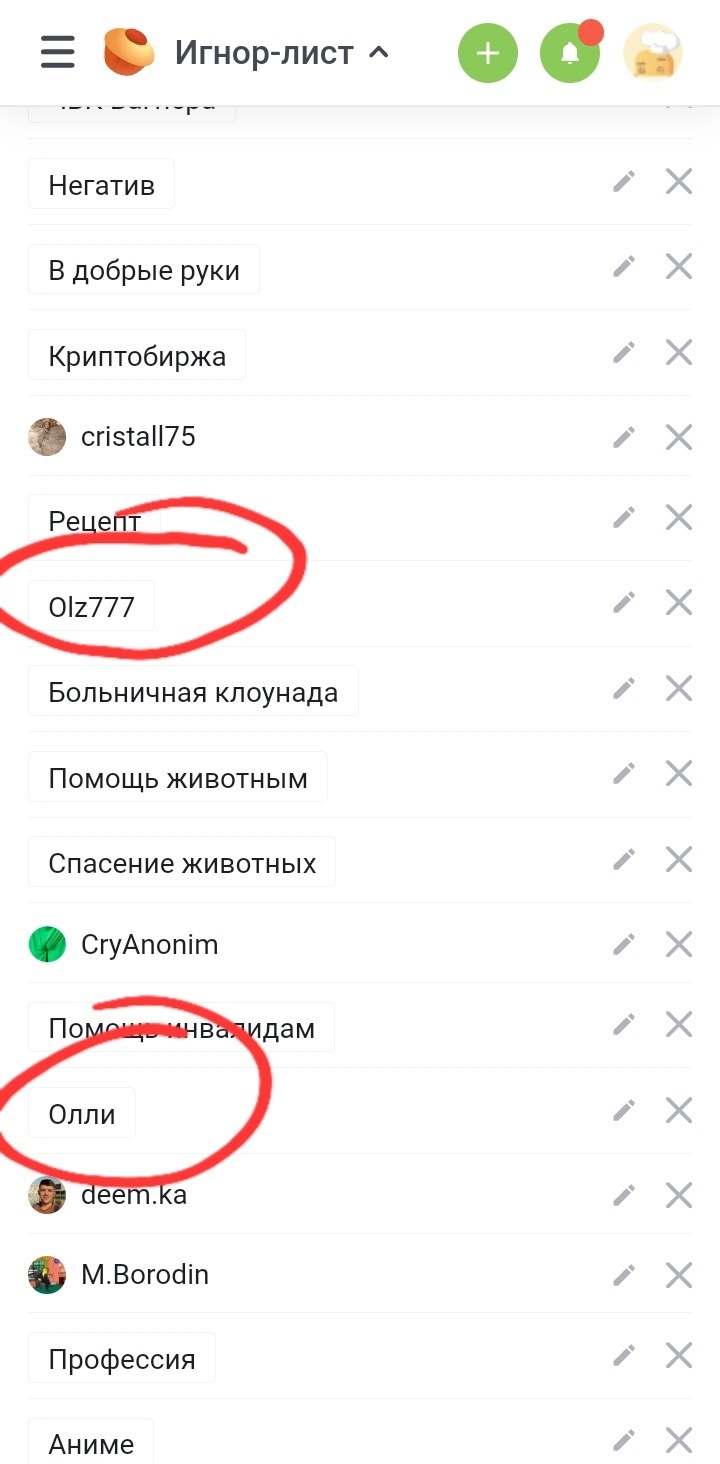Delete the Больничная клоунада entry
The height and width of the screenshot is (1464, 720).
(679, 689)
